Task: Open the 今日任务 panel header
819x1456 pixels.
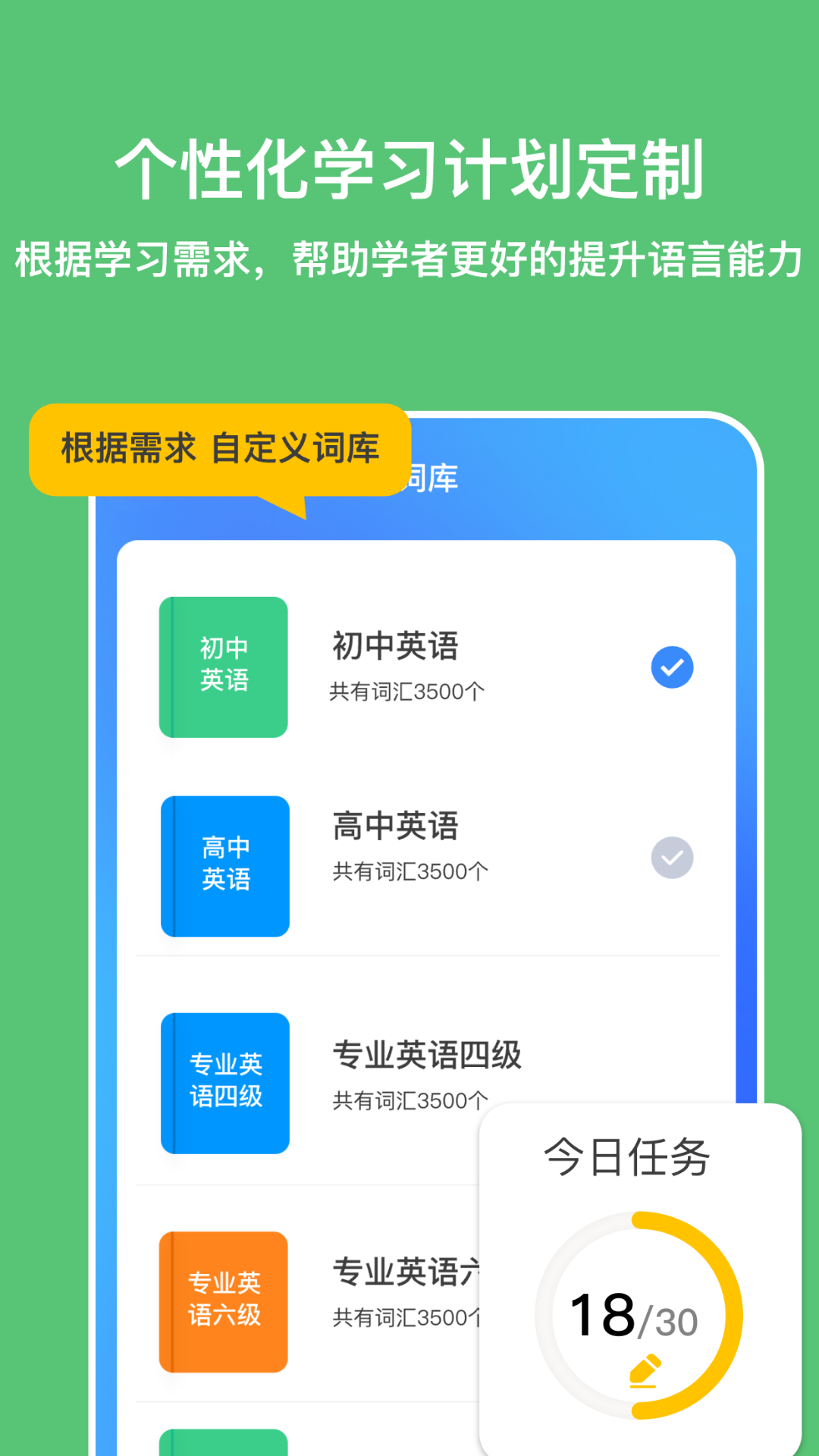Action: (x=628, y=1155)
